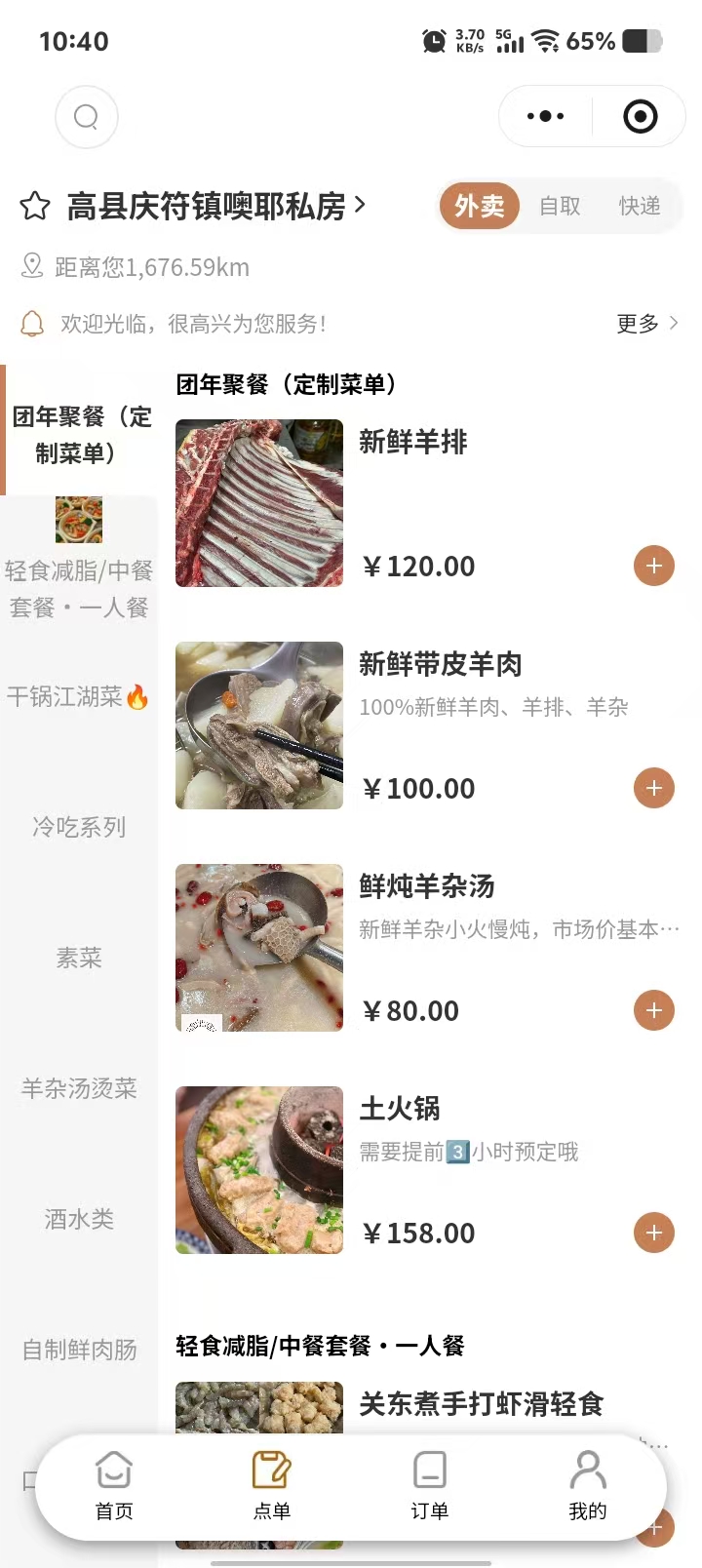The width and height of the screenshot is (702, 1568).
Task: Add 土火锅 to the cart
Action: click(x=654, y=1233)
